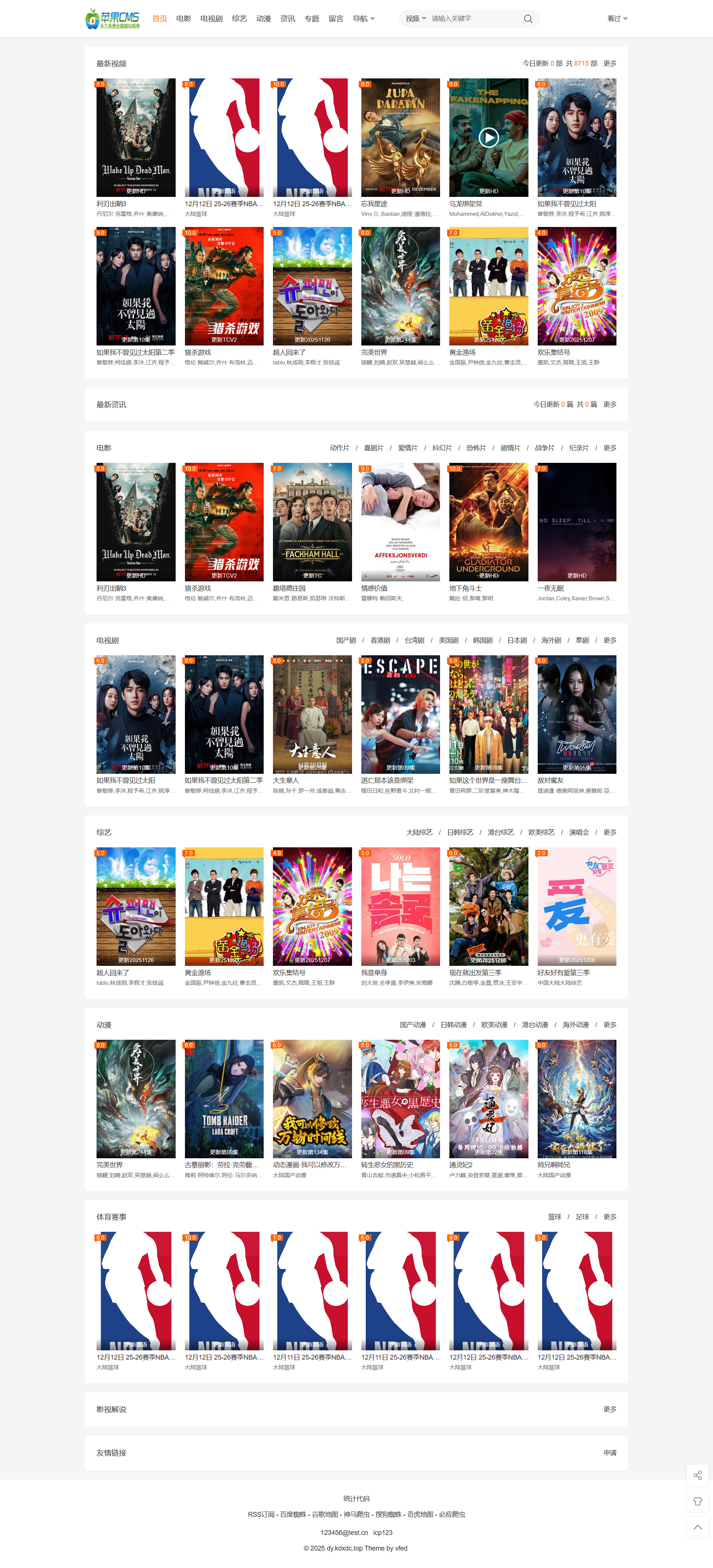Open the 趣塔德庄园 movie poster
713x1568 pixels.
312,522
